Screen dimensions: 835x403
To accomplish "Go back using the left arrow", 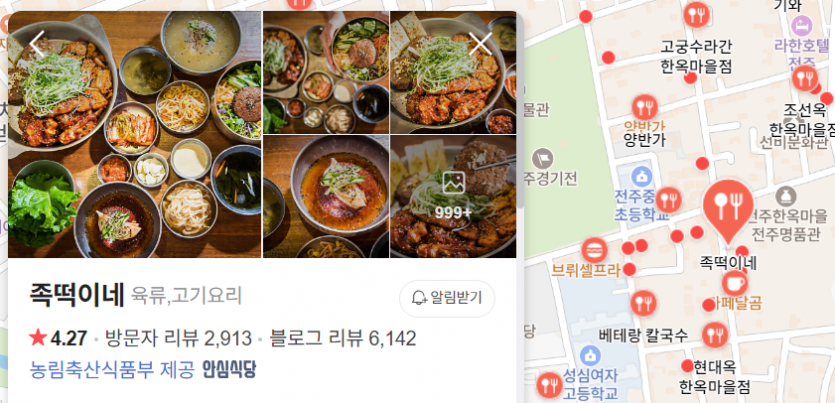I will 38,43.
